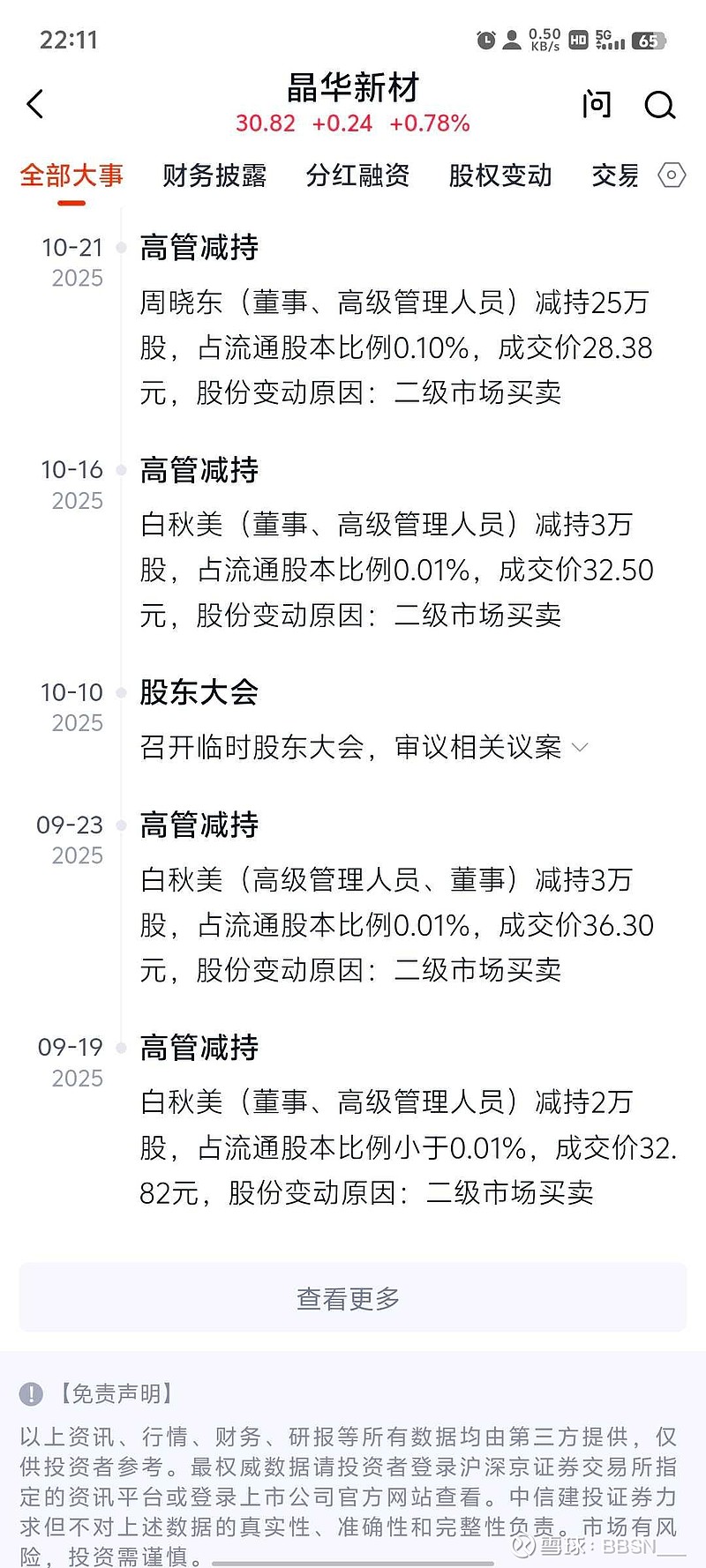Tap the timeline dot beside 10-10 股东大会
The image size is (706, 1568).
(119, 692)
